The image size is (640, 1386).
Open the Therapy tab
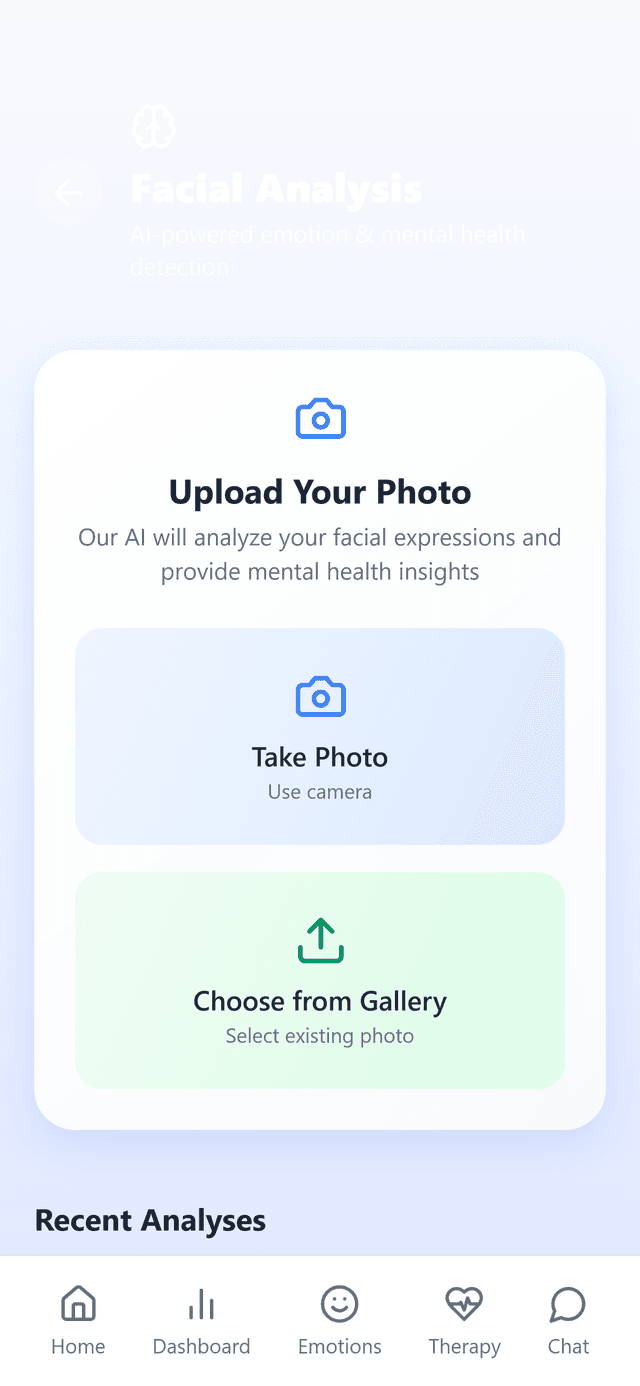click(x=464, y=1320)
